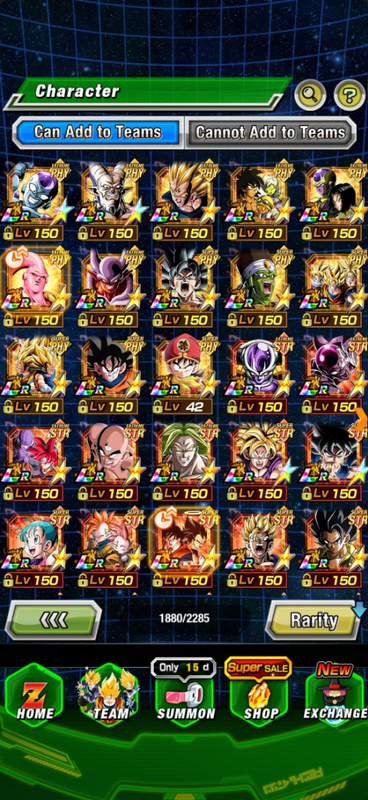Open the Rarity sort button
Screen dimensions: 368x800
click(314, 620)
